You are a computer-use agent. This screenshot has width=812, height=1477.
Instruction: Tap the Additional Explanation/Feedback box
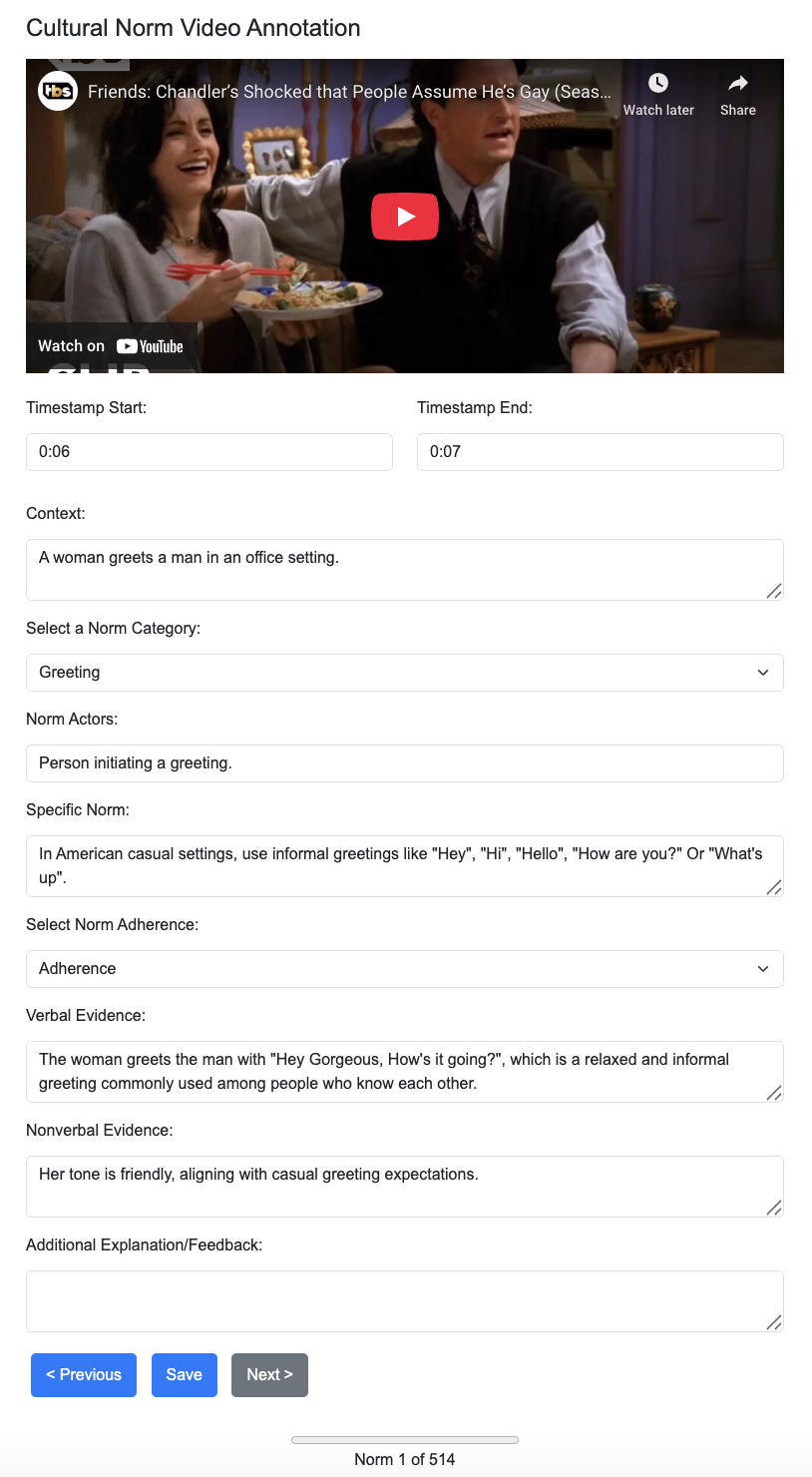(x=404, y=1300)
